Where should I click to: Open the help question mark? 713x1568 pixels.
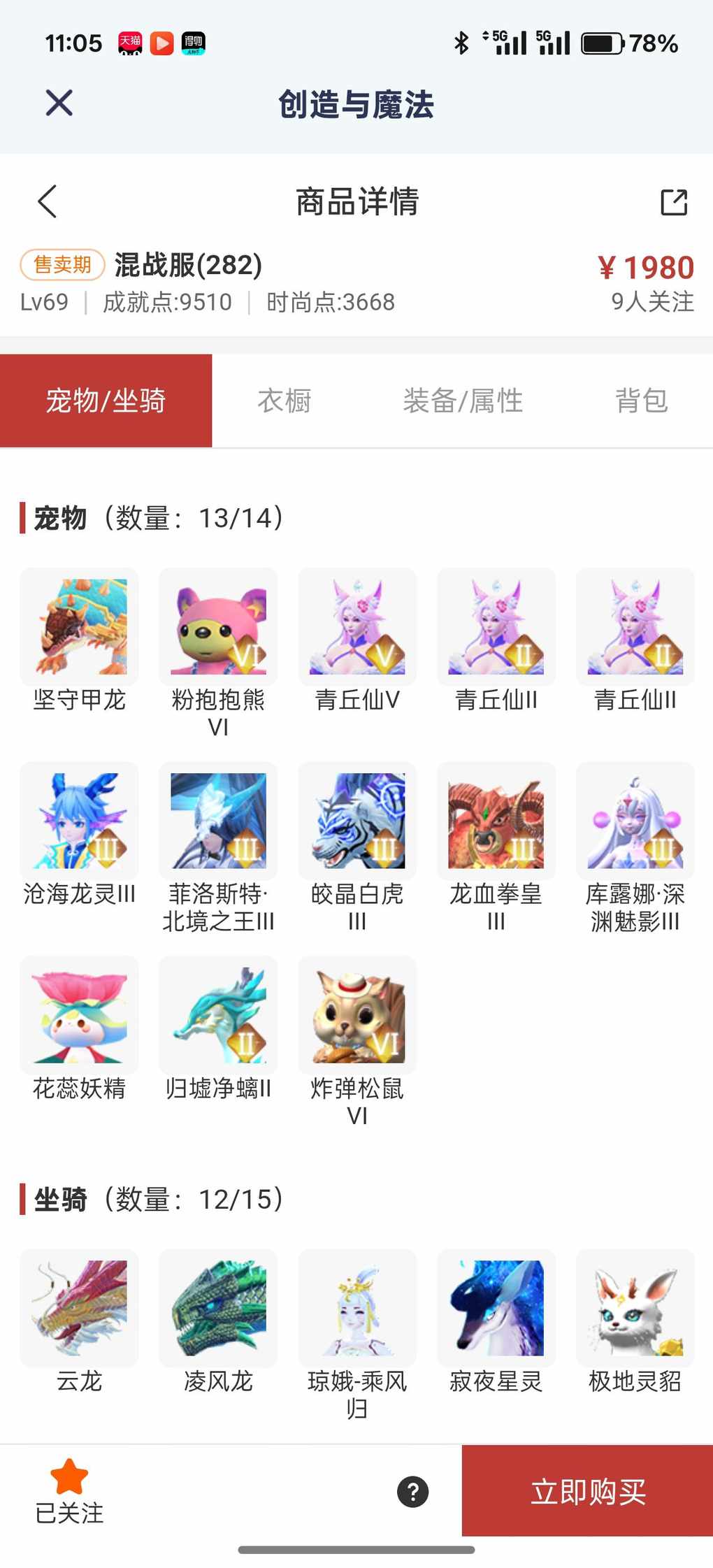tap(412, 1492)
